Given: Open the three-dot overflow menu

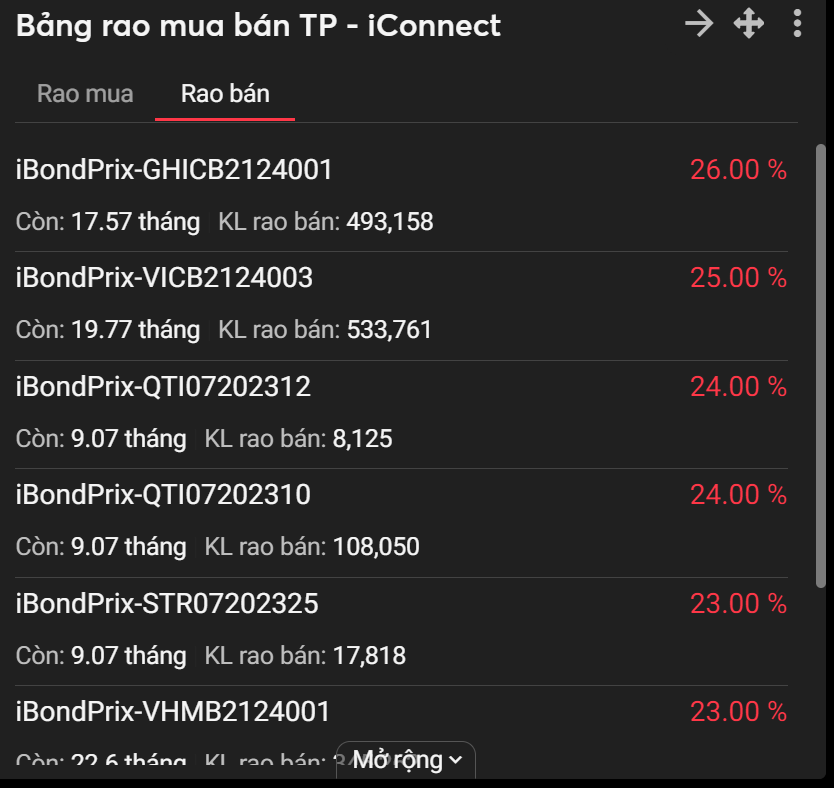Looking at the screenshot, I should click(797, 23).
